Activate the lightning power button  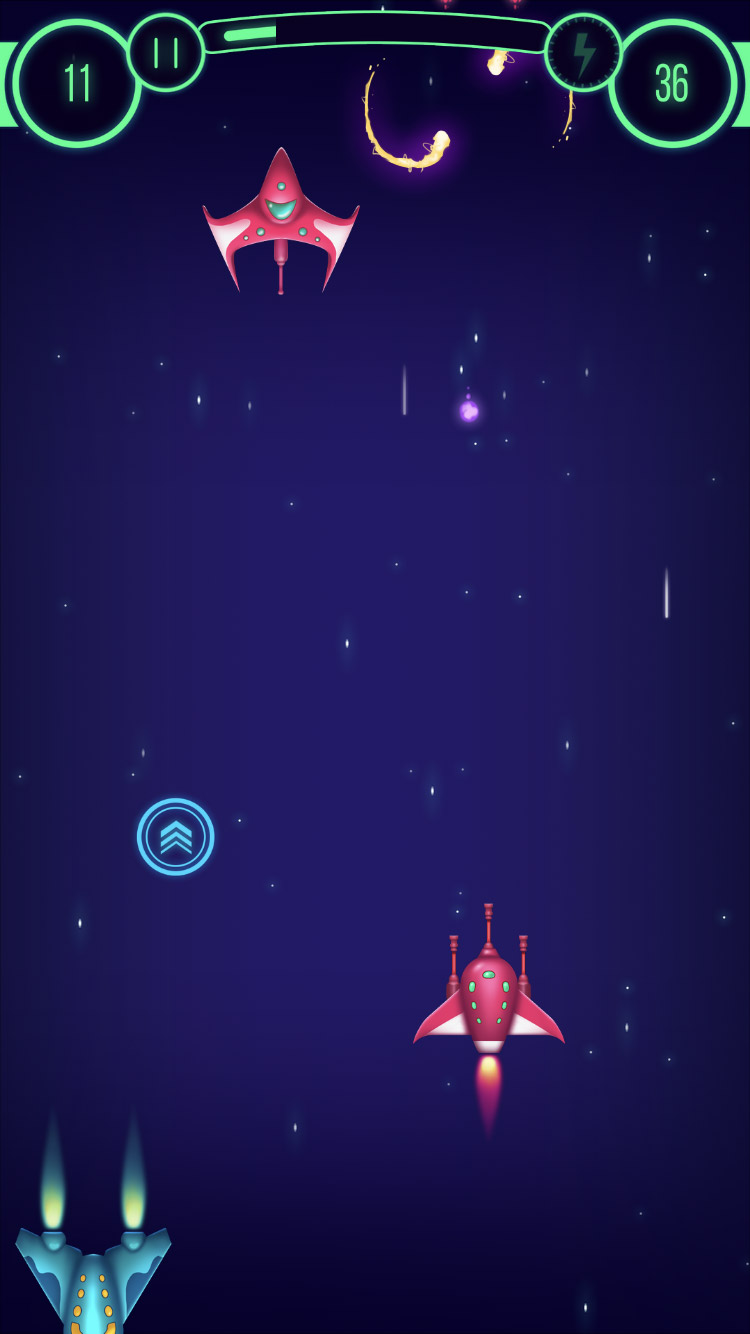[583, 53]
